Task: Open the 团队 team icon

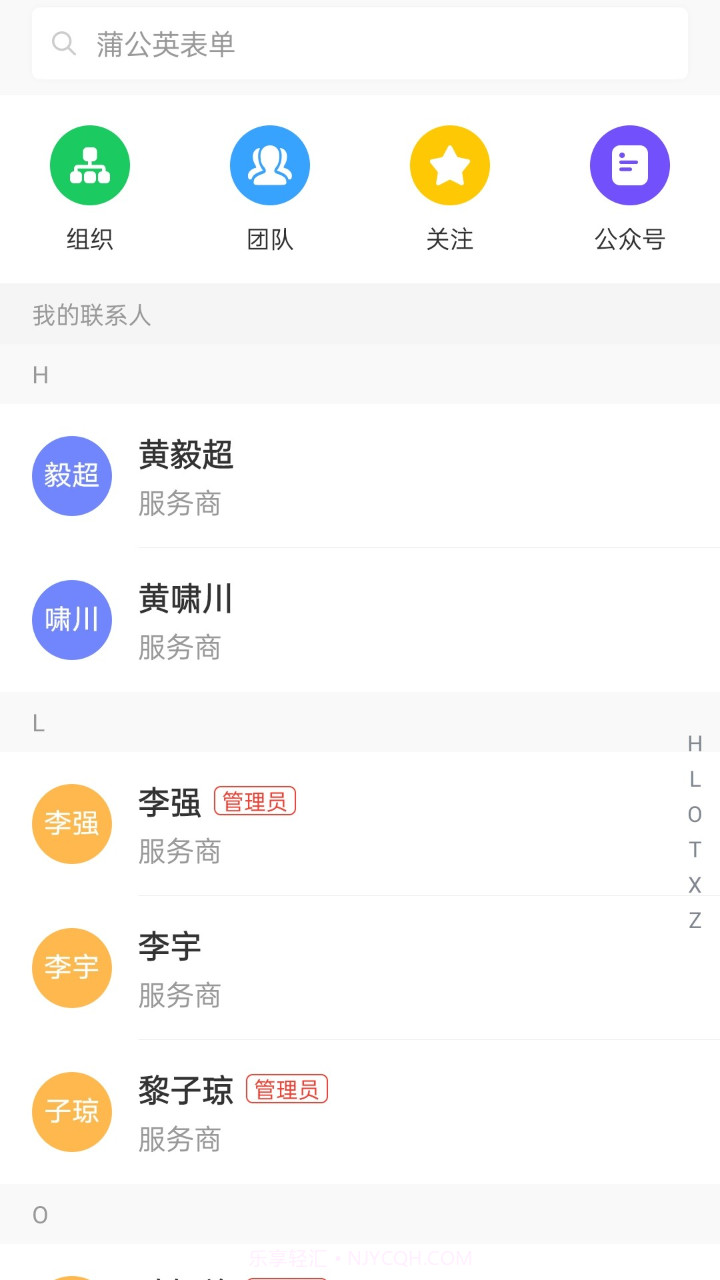Action: [270, 164]
